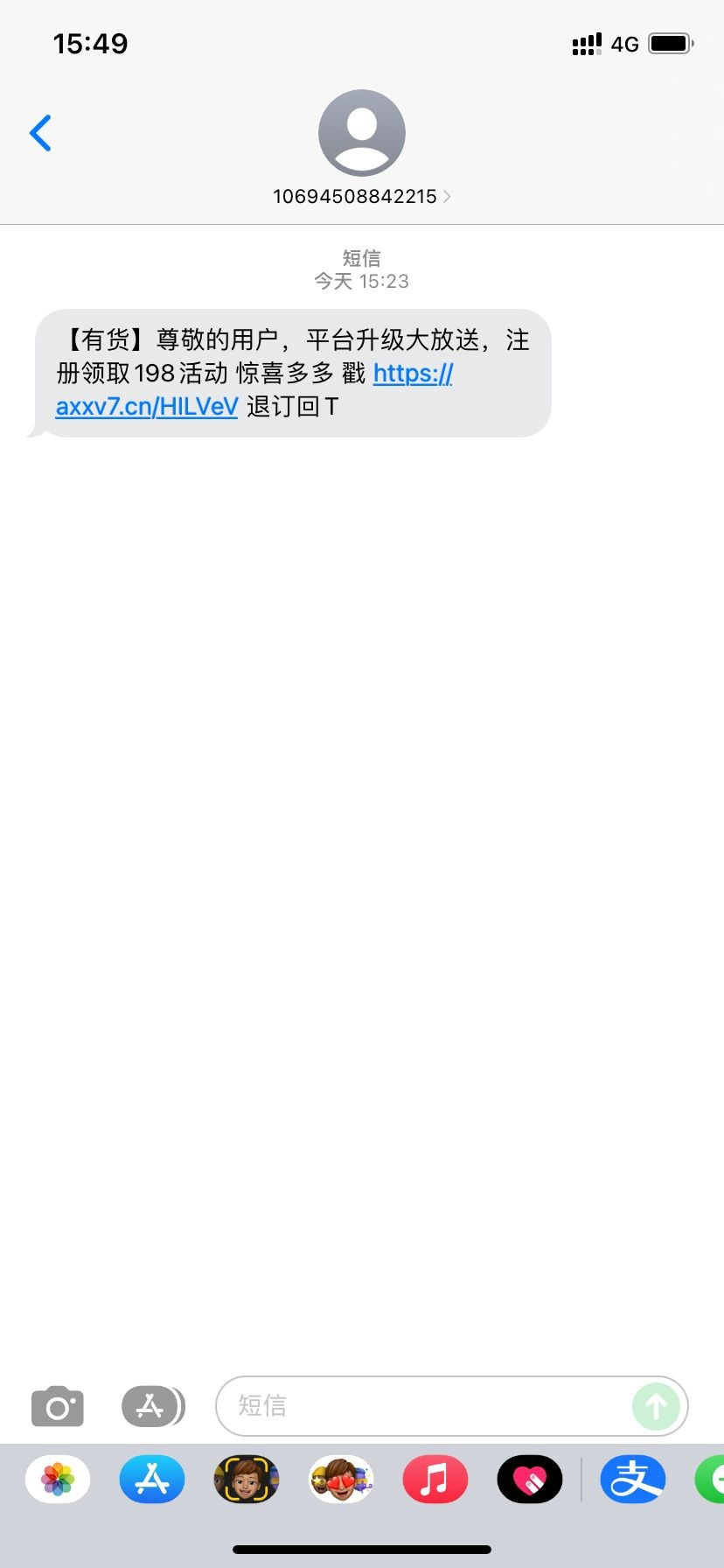The image size is (724, 1568).
Task: Go back to the message list
Action: coord(40,133)
